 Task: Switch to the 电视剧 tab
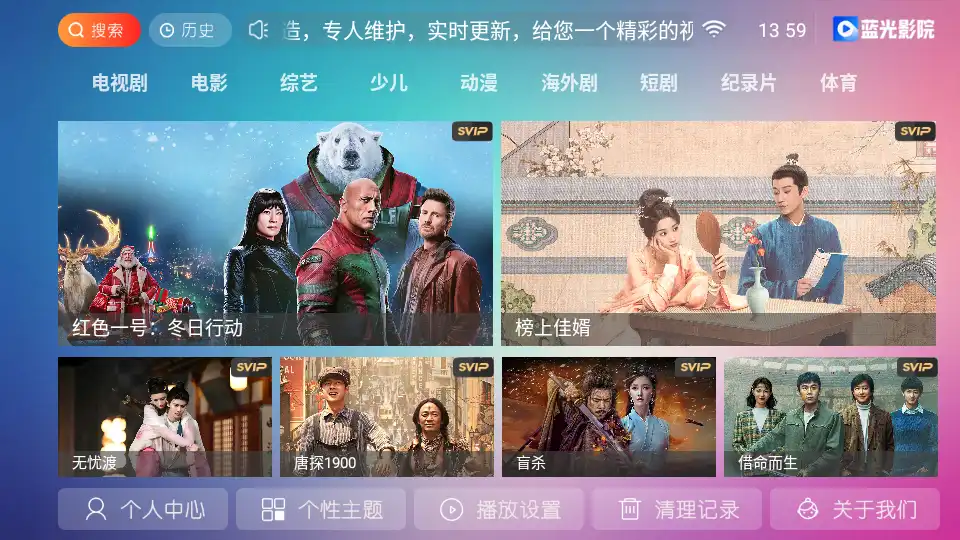click(x=119, y=83)
